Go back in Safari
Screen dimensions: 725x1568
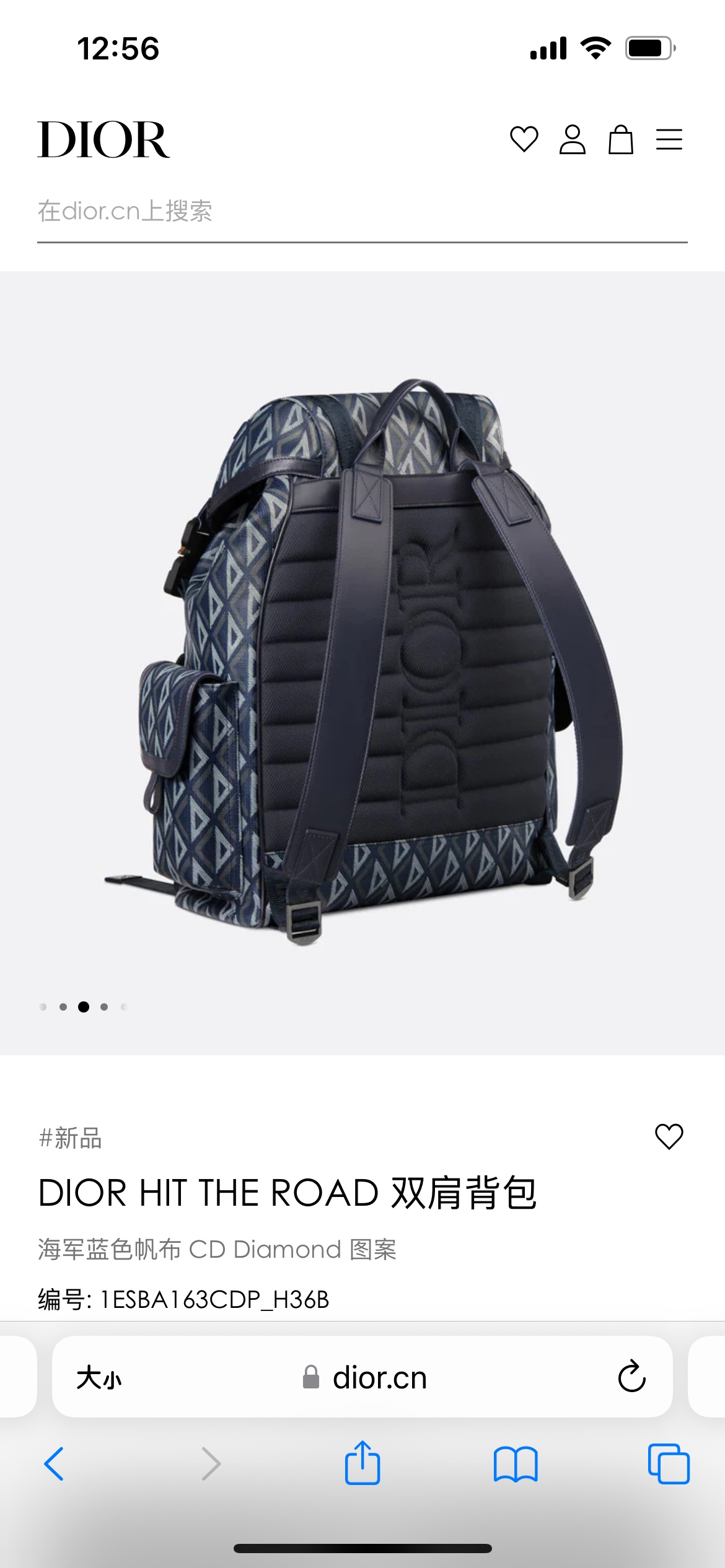tap(55, 1464)
